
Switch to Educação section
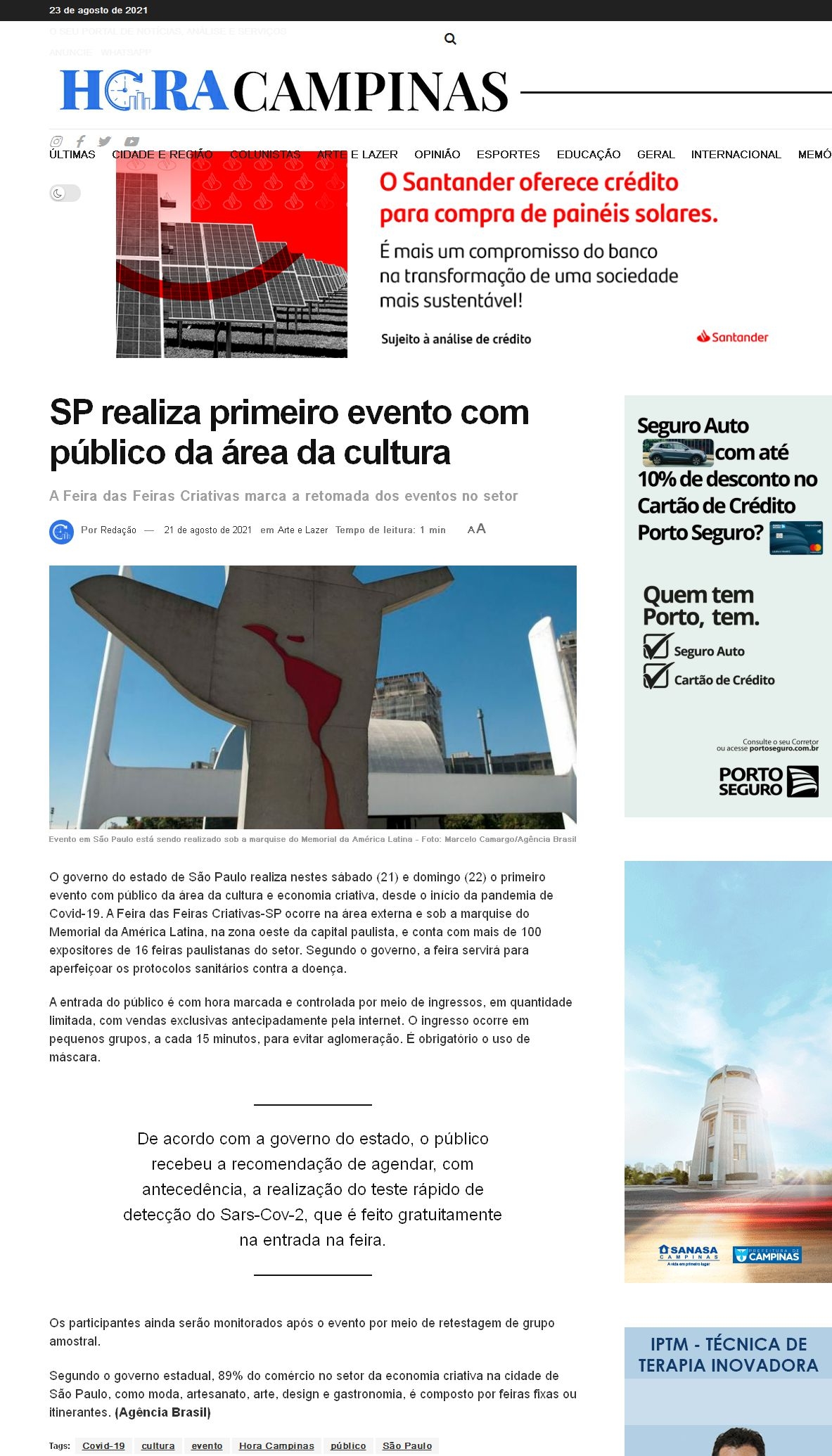pyautogui.click(x=588, y=155)
